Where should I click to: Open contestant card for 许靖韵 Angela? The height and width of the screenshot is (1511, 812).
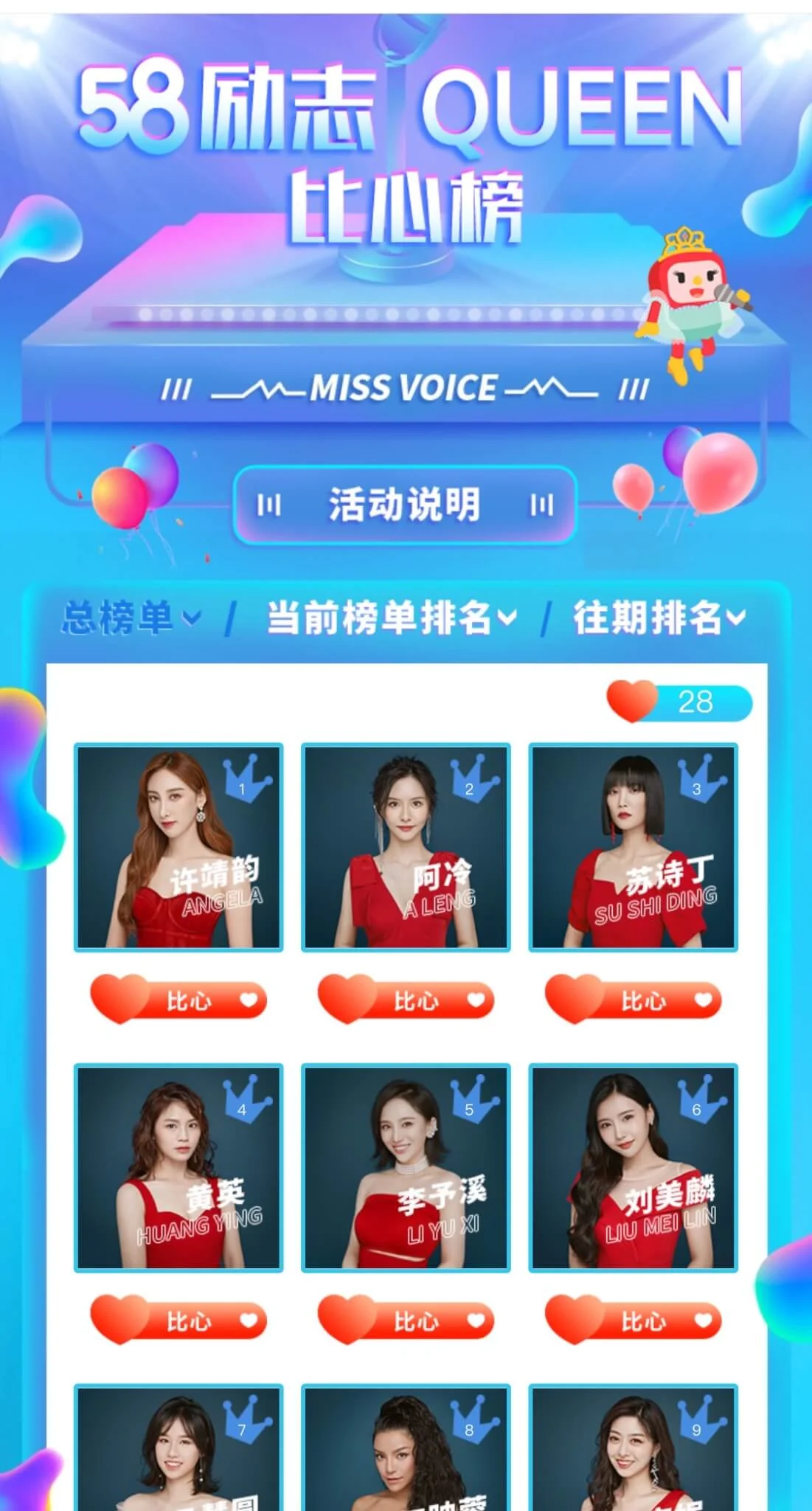click(178, 847)
